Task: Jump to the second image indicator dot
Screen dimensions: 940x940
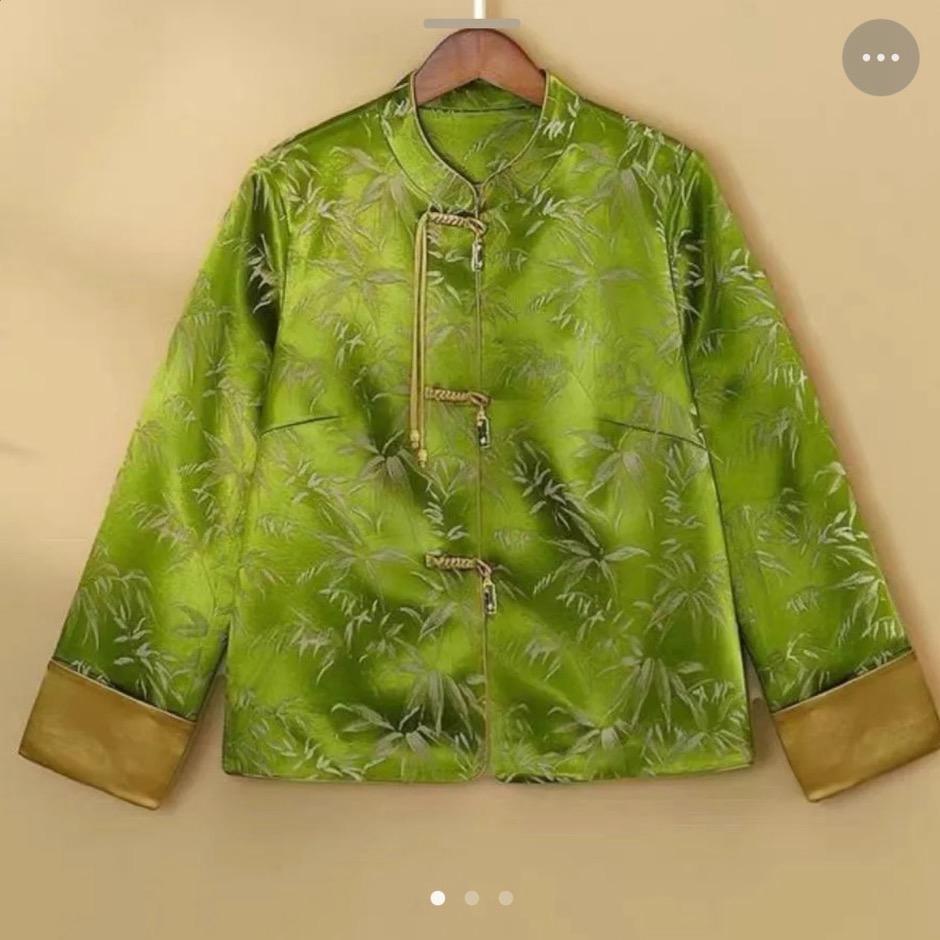Action: [x=472, y=898]
